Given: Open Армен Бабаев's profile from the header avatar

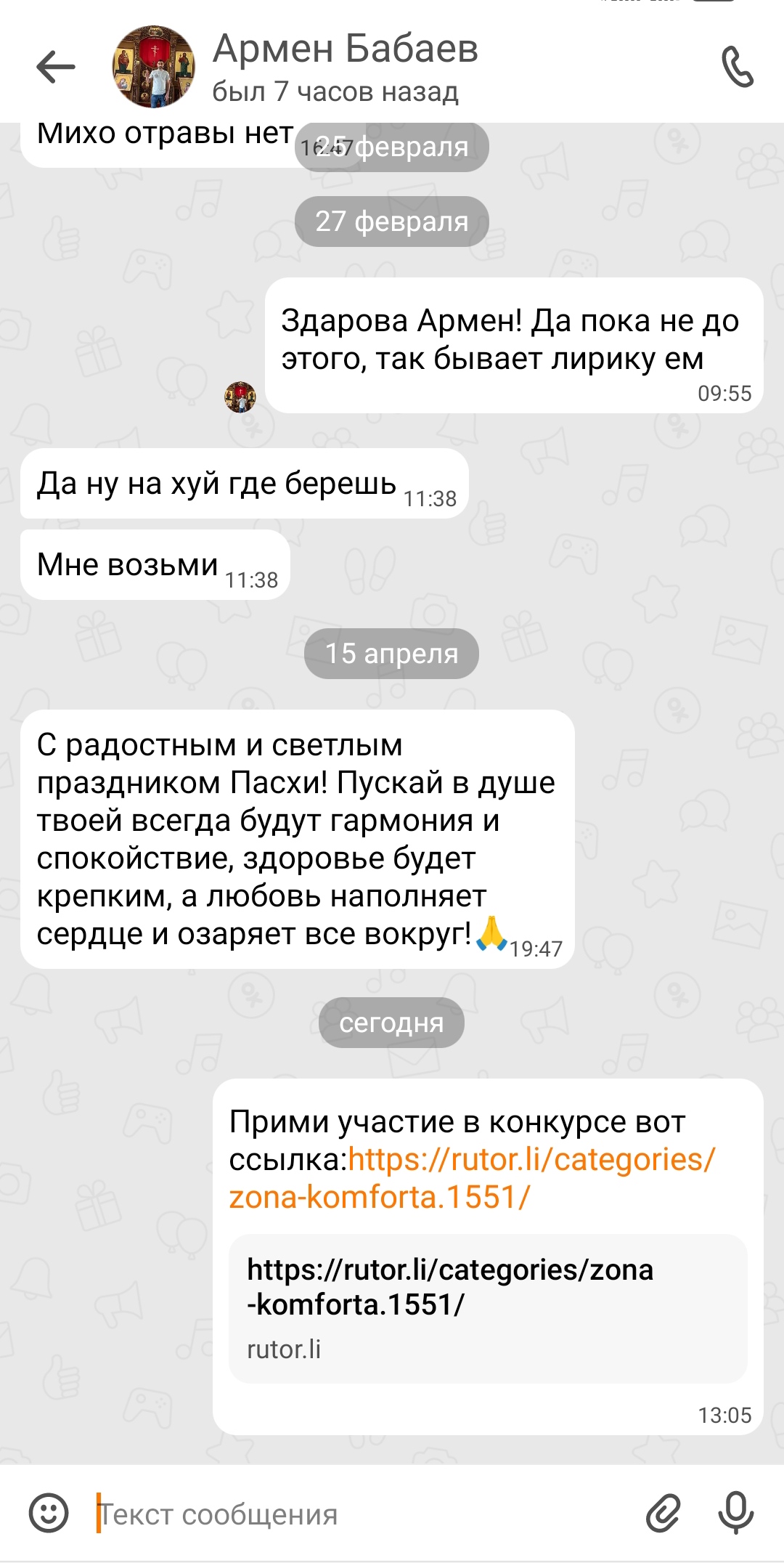Looking at the screenshot, I should pos(153,67).
